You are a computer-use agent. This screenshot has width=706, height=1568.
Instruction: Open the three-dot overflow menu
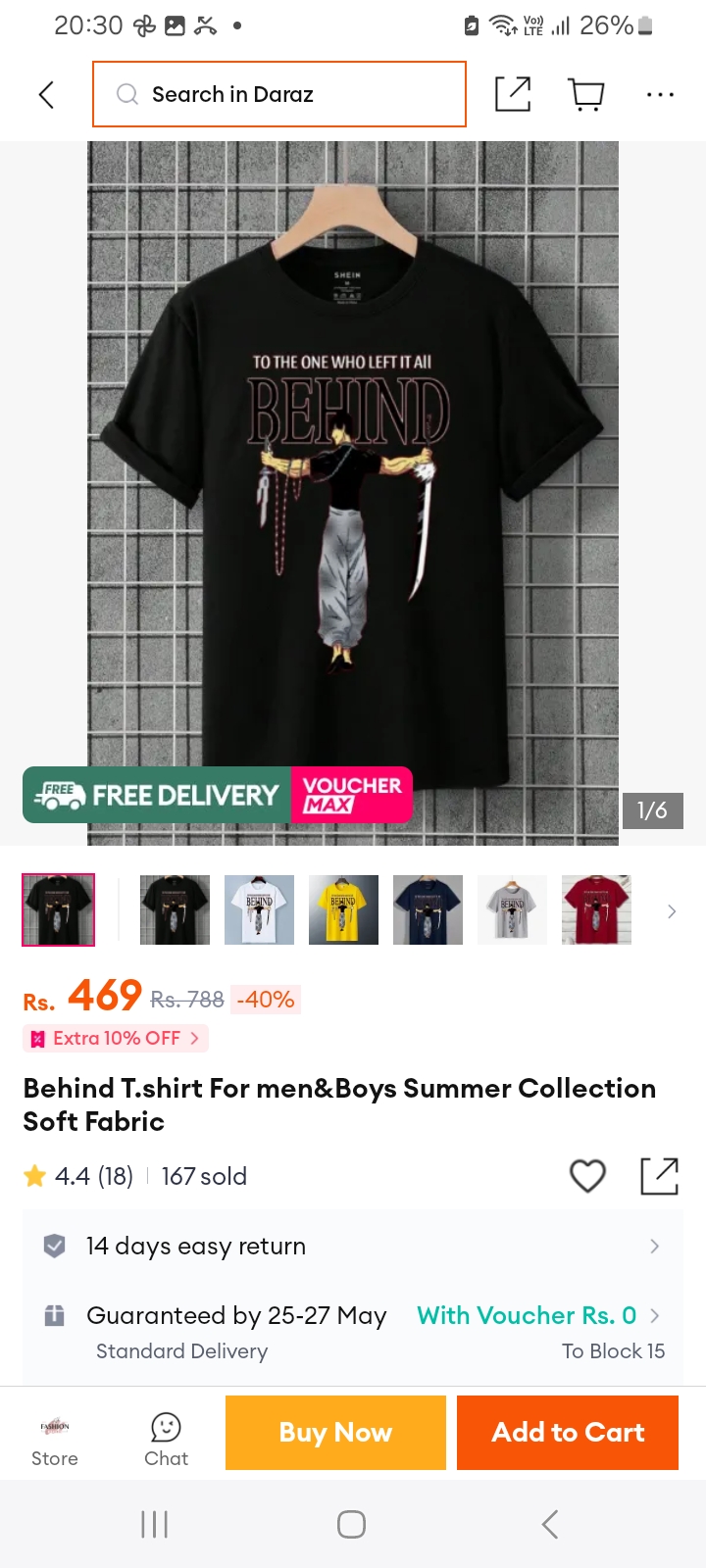tap(660, 95)
